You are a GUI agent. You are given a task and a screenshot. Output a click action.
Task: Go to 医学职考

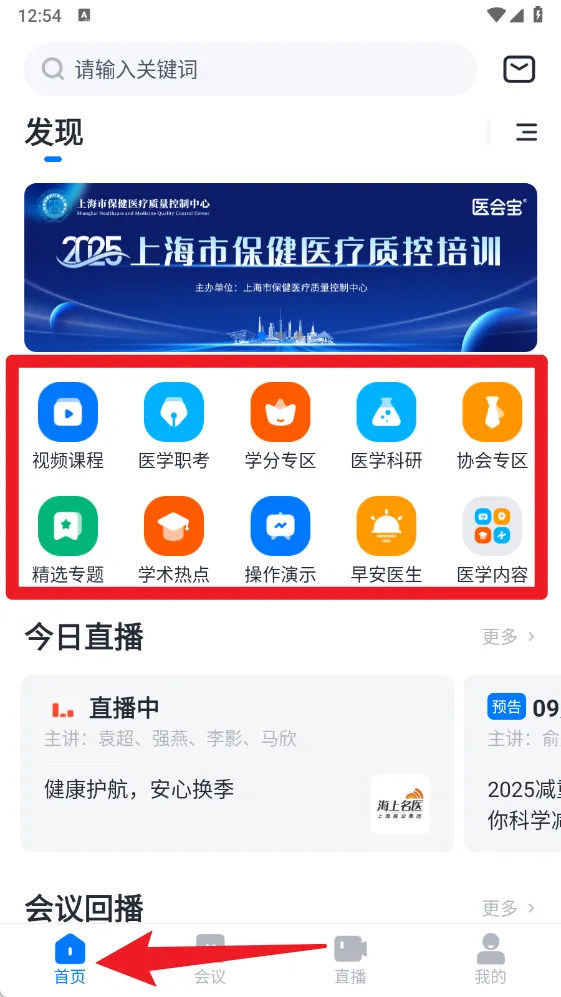click(x=174, y=425)
